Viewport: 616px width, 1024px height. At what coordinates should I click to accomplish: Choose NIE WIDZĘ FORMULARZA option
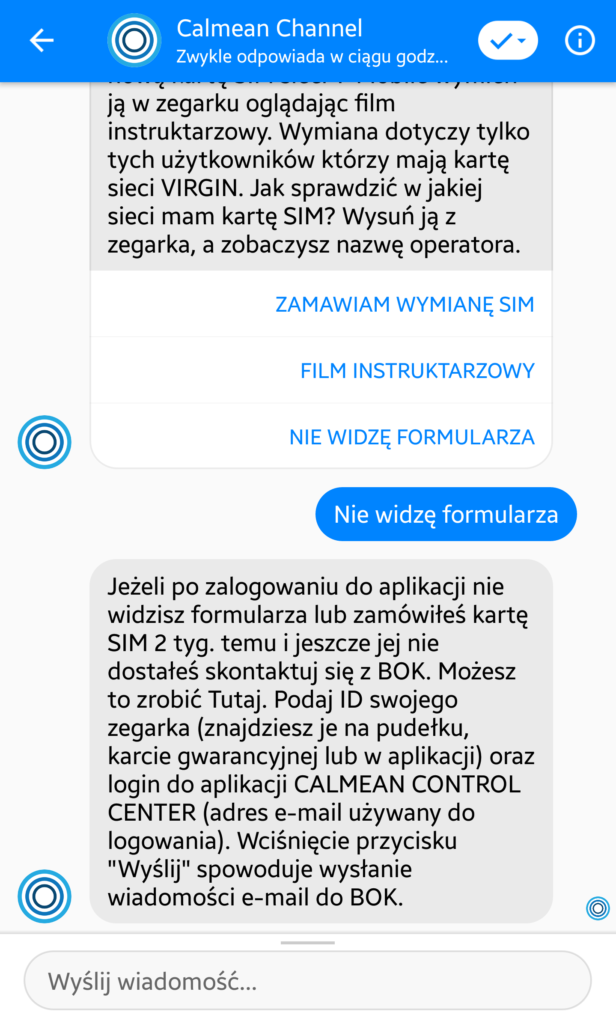coord(411,437)
